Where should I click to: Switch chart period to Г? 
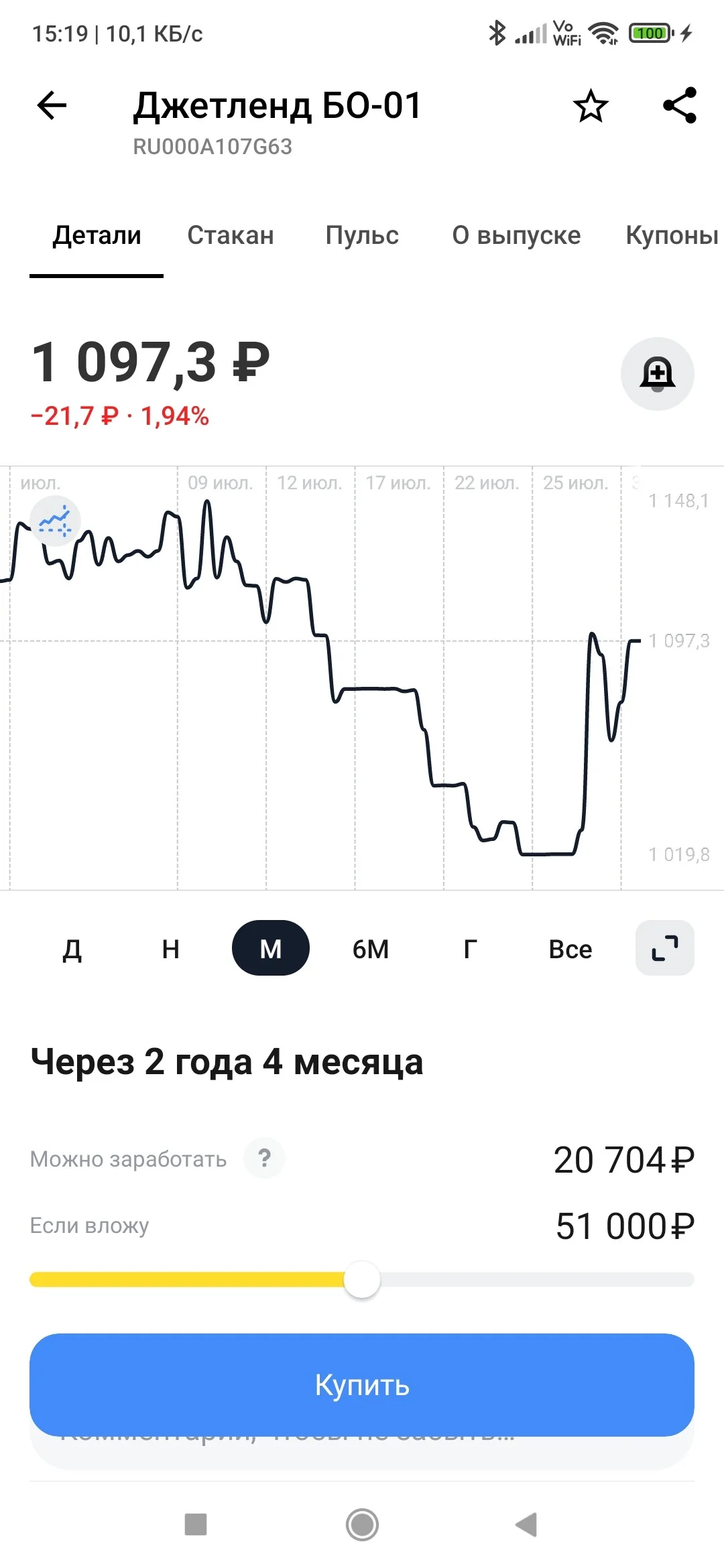click(x=471, y=949)
